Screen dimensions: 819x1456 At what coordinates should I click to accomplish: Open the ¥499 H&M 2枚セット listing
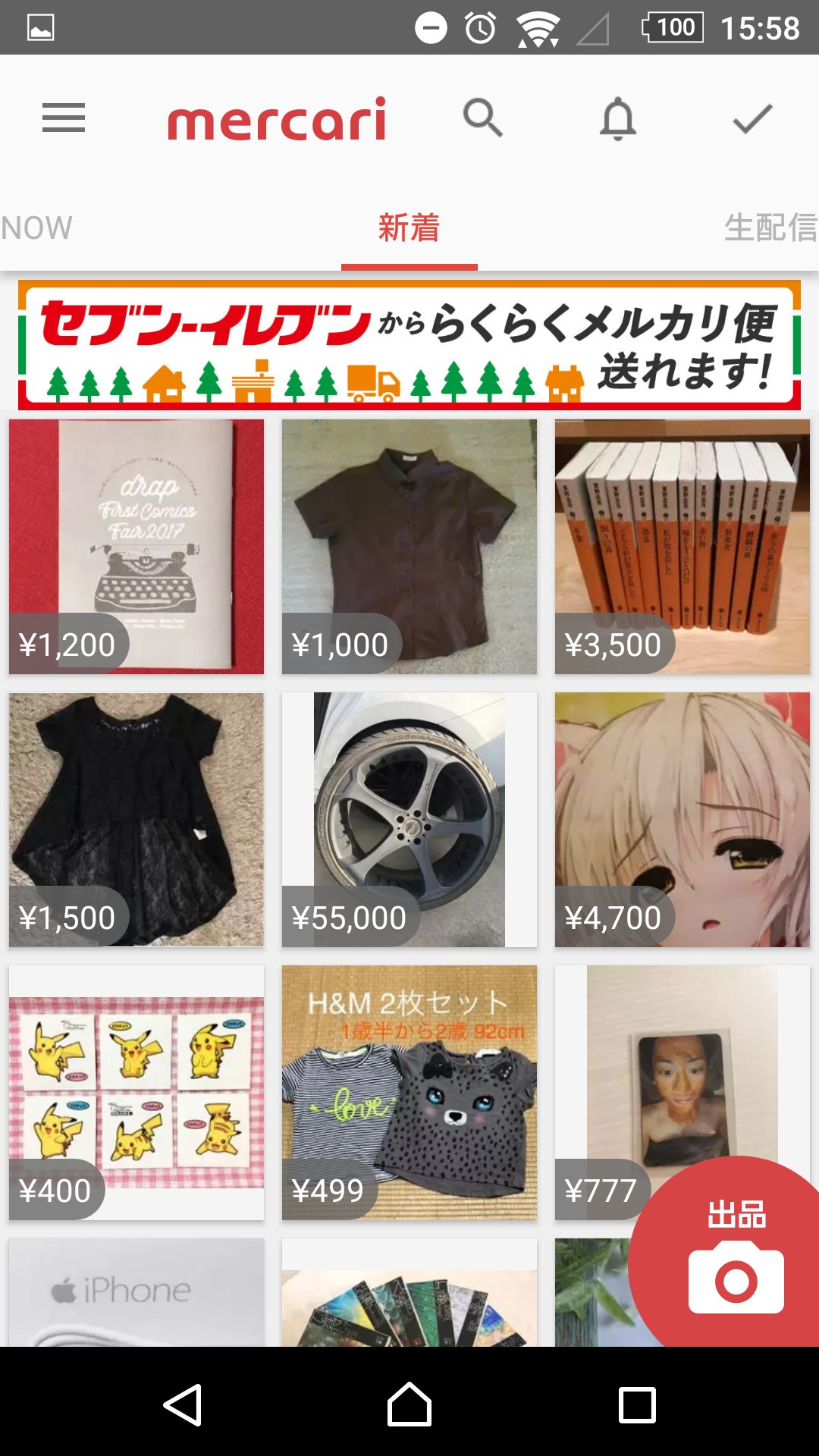409,1092
